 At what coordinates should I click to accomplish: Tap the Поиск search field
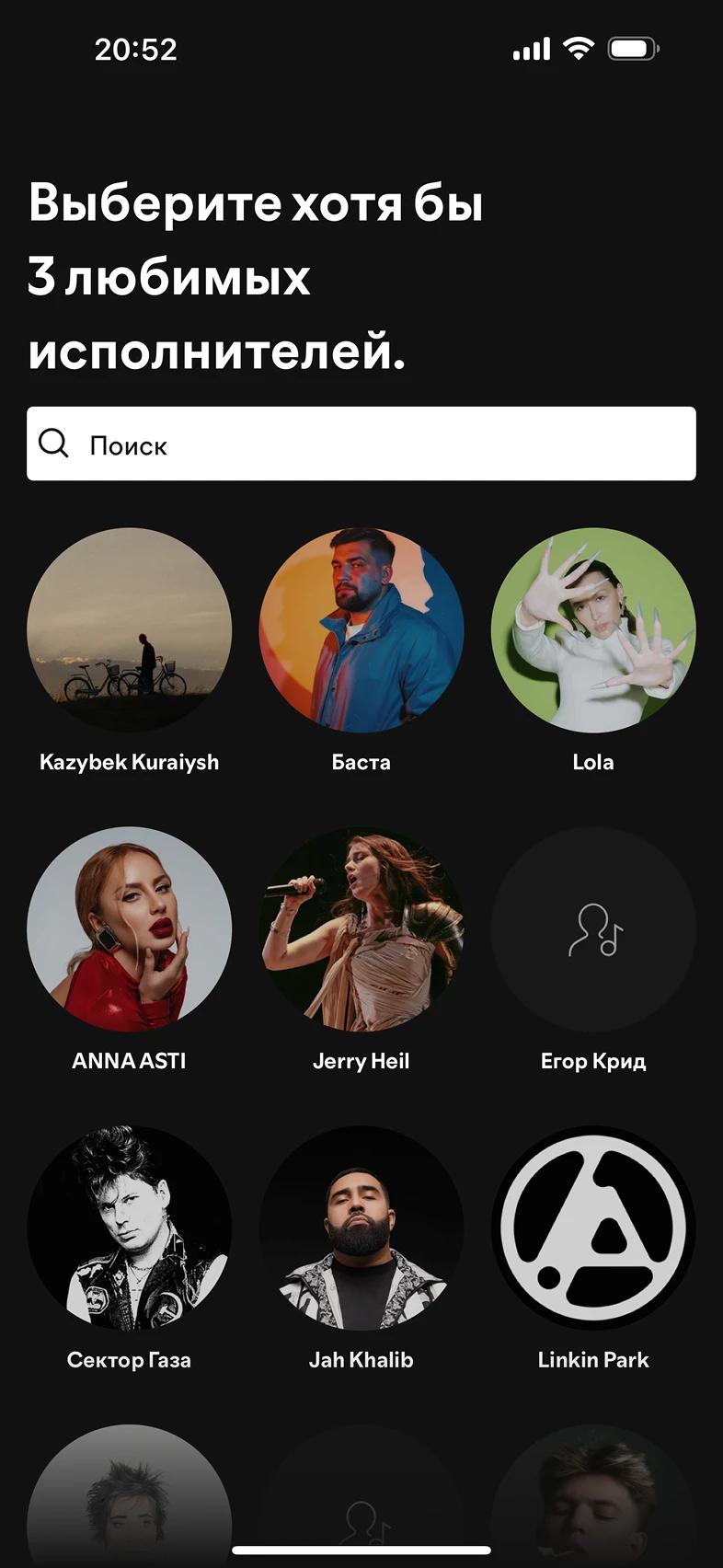(x=361, y=444)
